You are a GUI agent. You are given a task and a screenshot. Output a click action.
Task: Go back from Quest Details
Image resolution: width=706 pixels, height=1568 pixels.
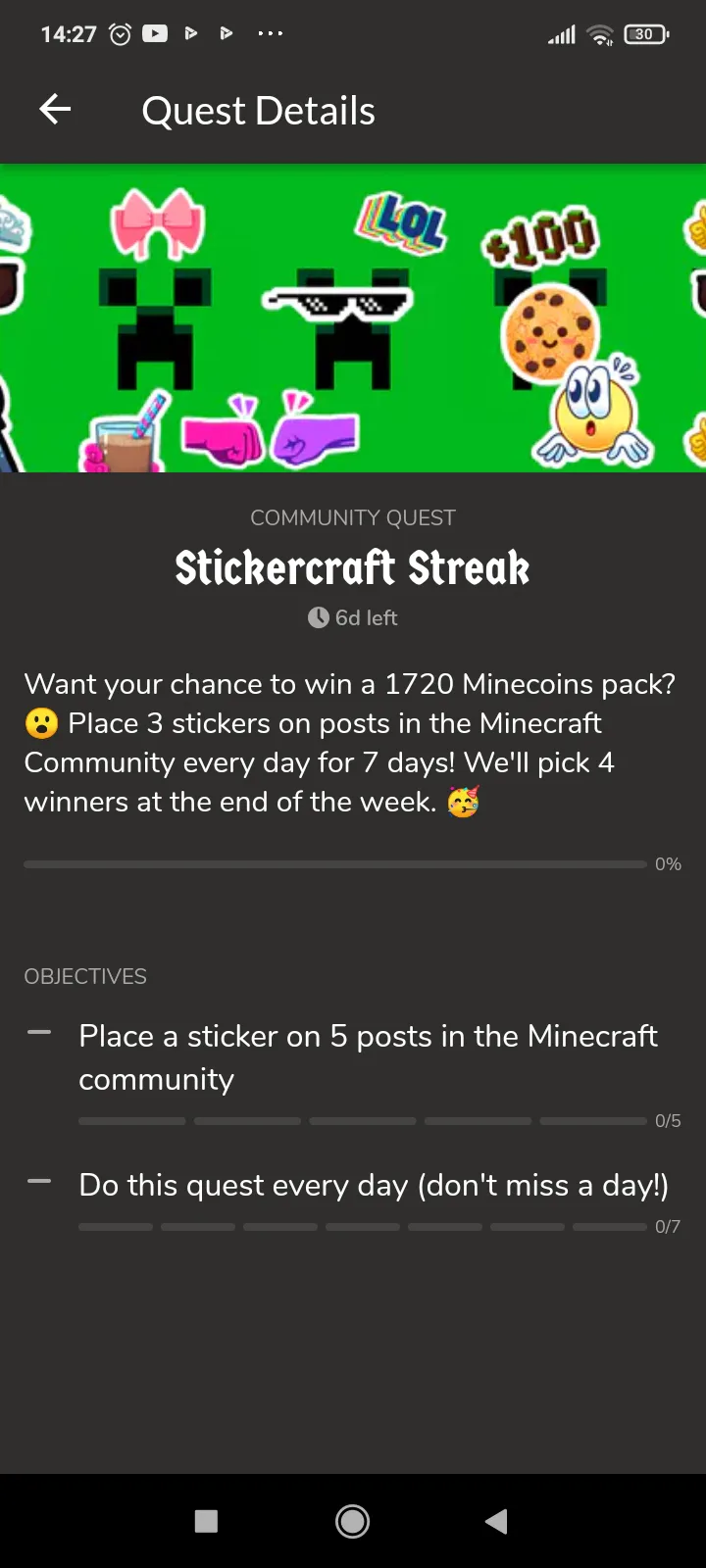pos(55,110)
